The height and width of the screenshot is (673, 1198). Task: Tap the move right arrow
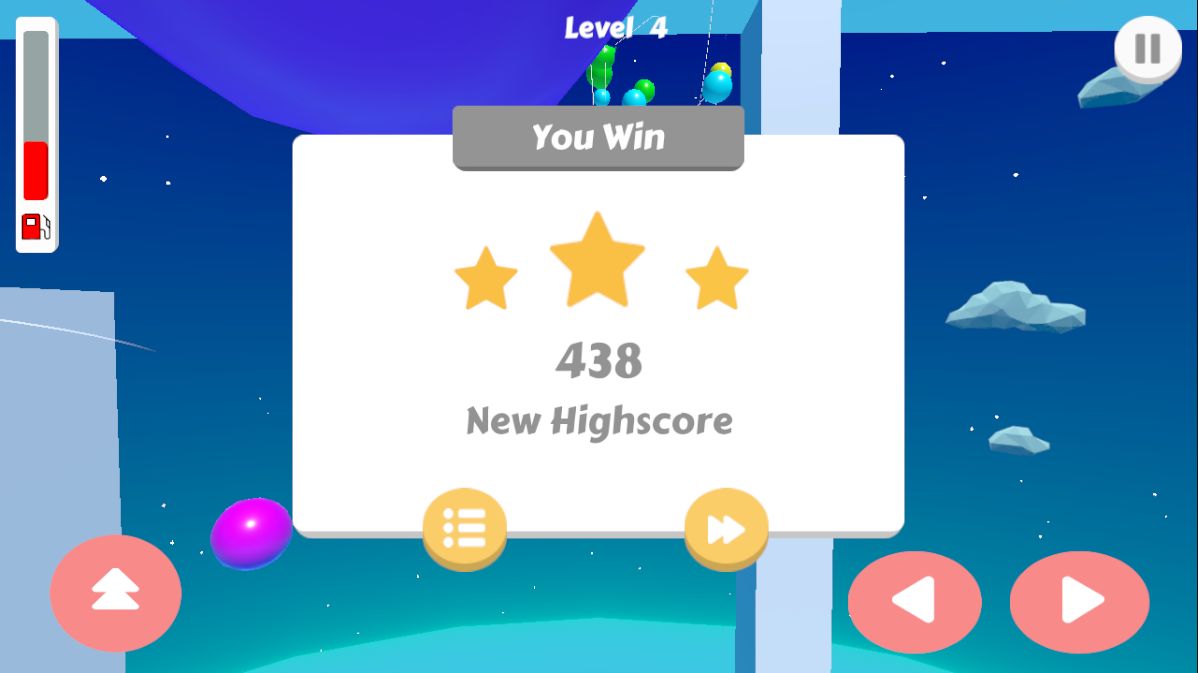[1079, 601]
